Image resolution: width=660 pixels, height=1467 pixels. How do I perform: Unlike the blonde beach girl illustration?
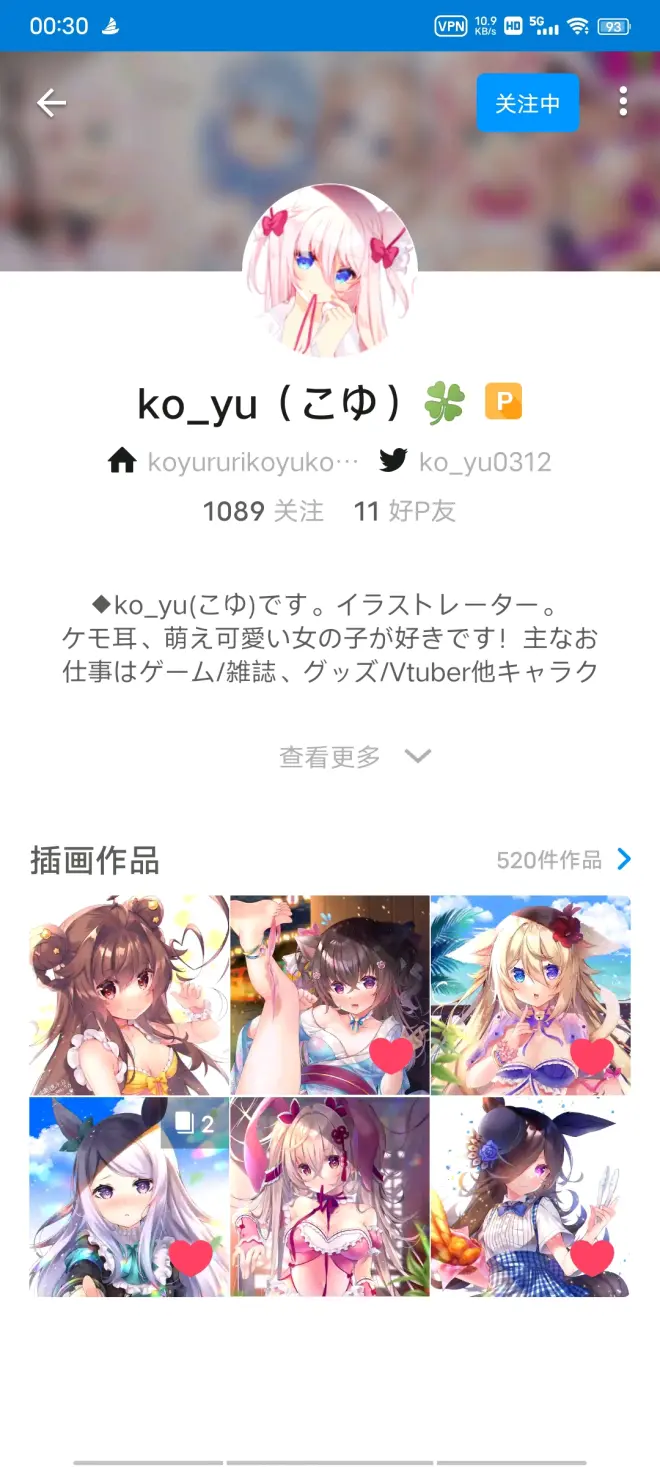(x=592, y=1056)
